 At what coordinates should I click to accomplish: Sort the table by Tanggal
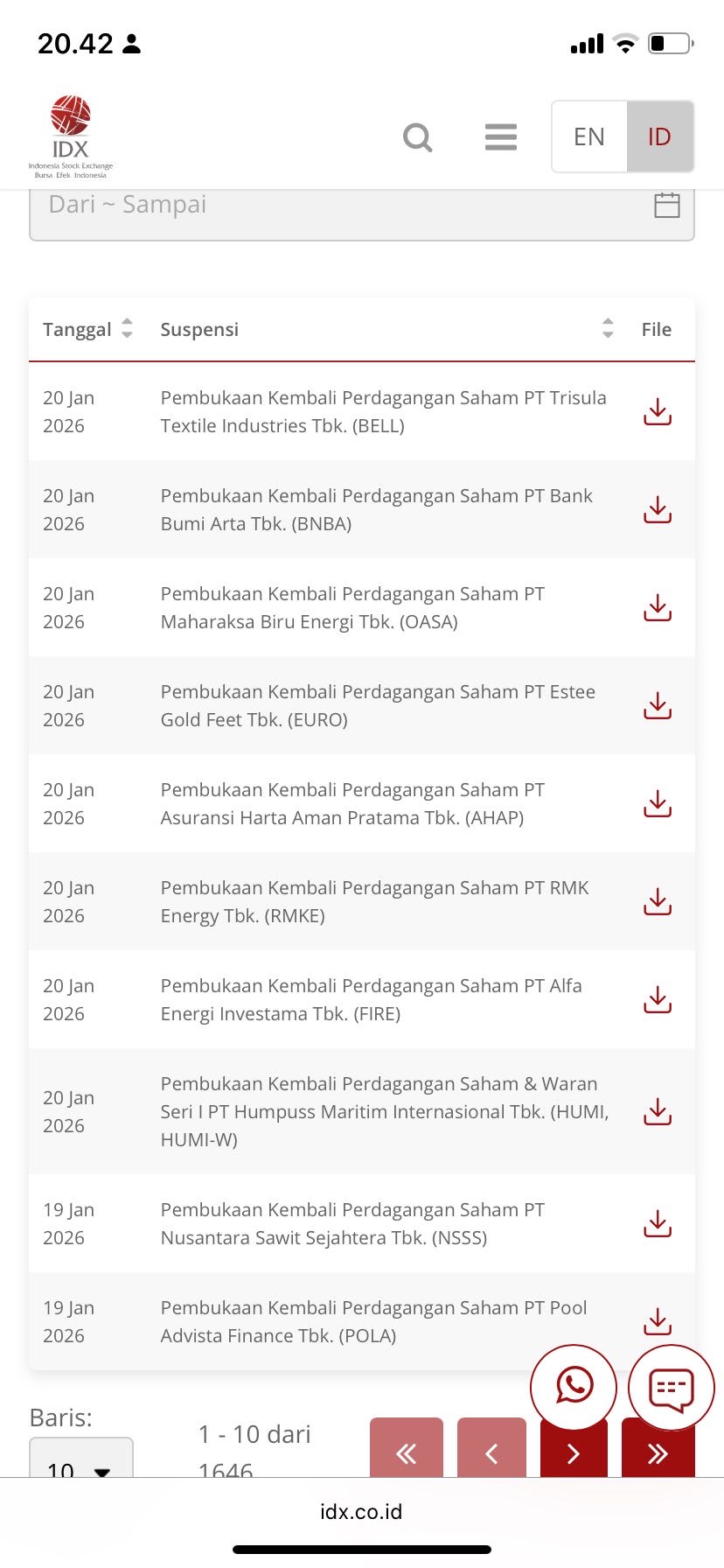pyautogui.click(x=127, y=329)
